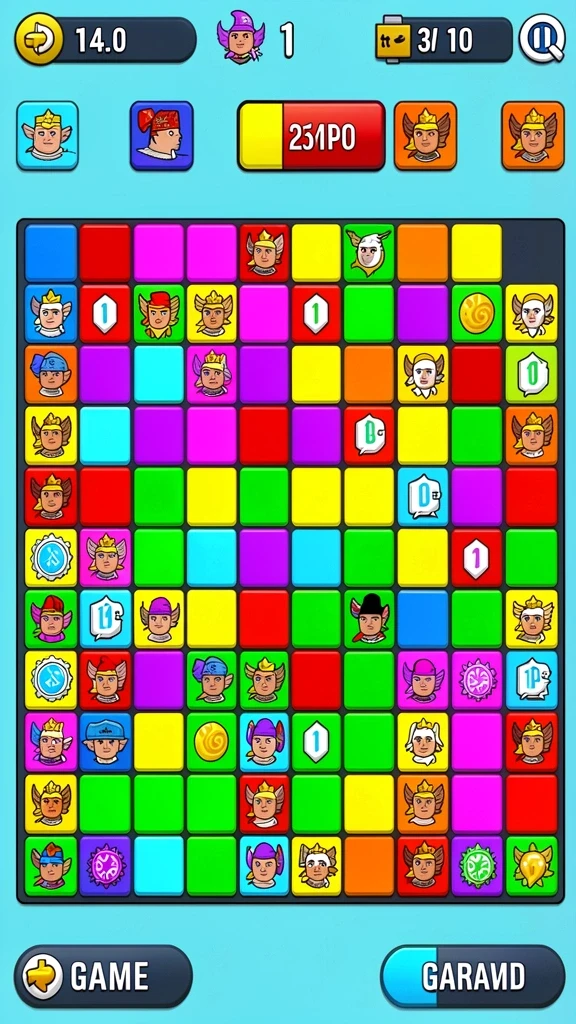Open the magnifier icon in the top corner
576x1024 pixels.
[541, 39]
